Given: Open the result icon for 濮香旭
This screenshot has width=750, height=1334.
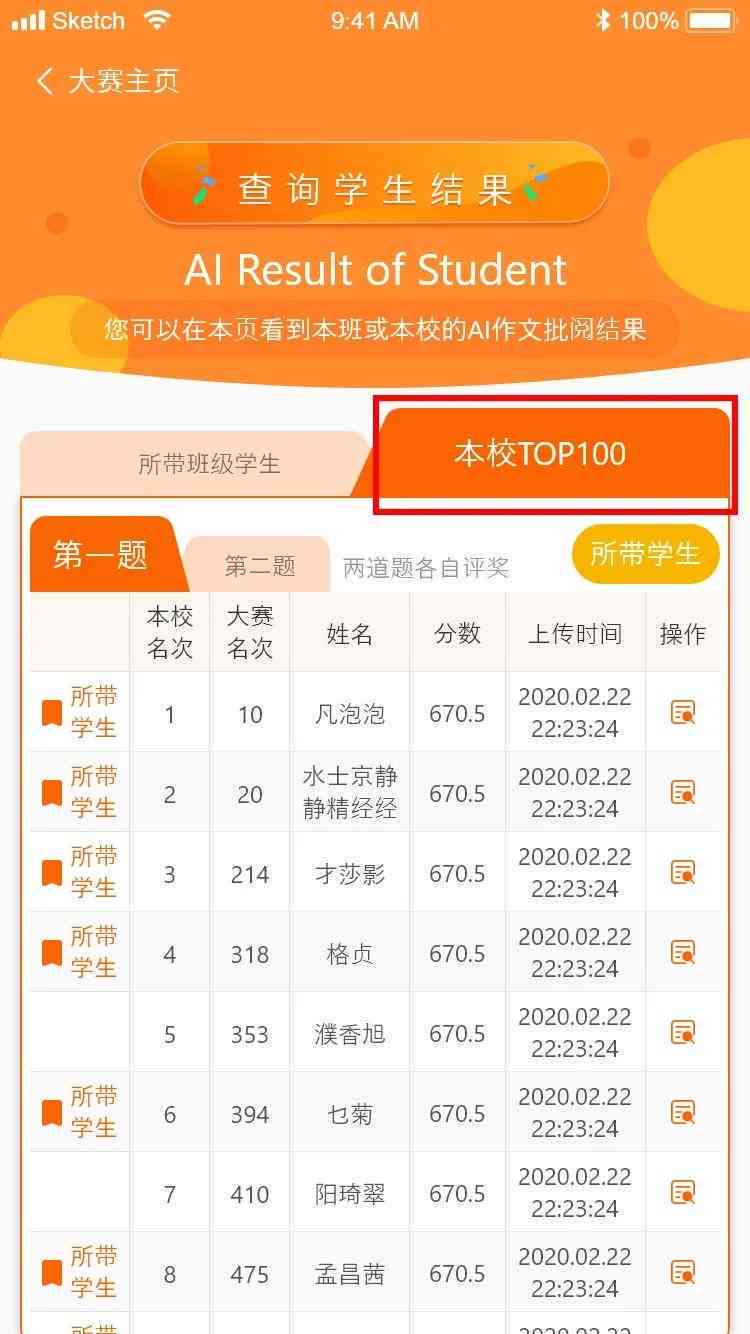Looking at the screenshot, I should [683, 1033].
